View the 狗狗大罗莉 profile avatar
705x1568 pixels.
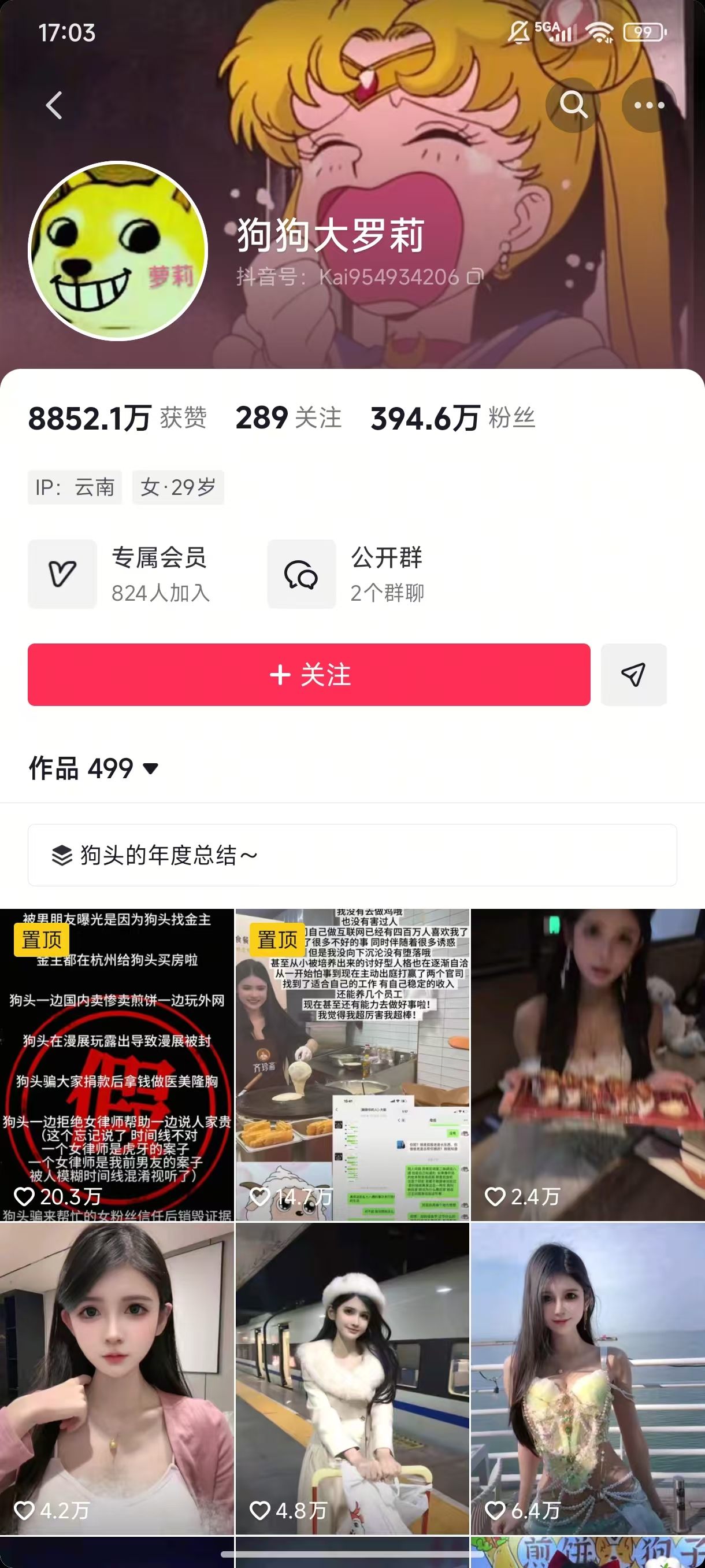118,251
